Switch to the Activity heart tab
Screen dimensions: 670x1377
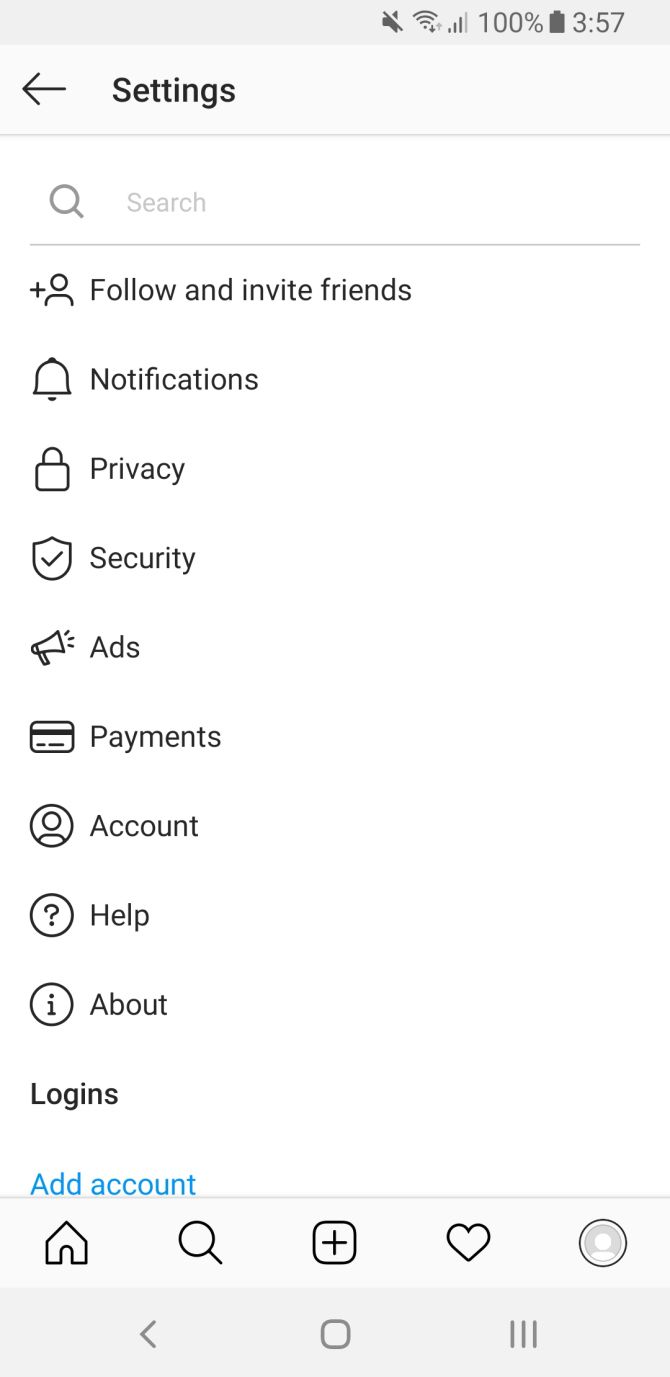point(468,1243)
